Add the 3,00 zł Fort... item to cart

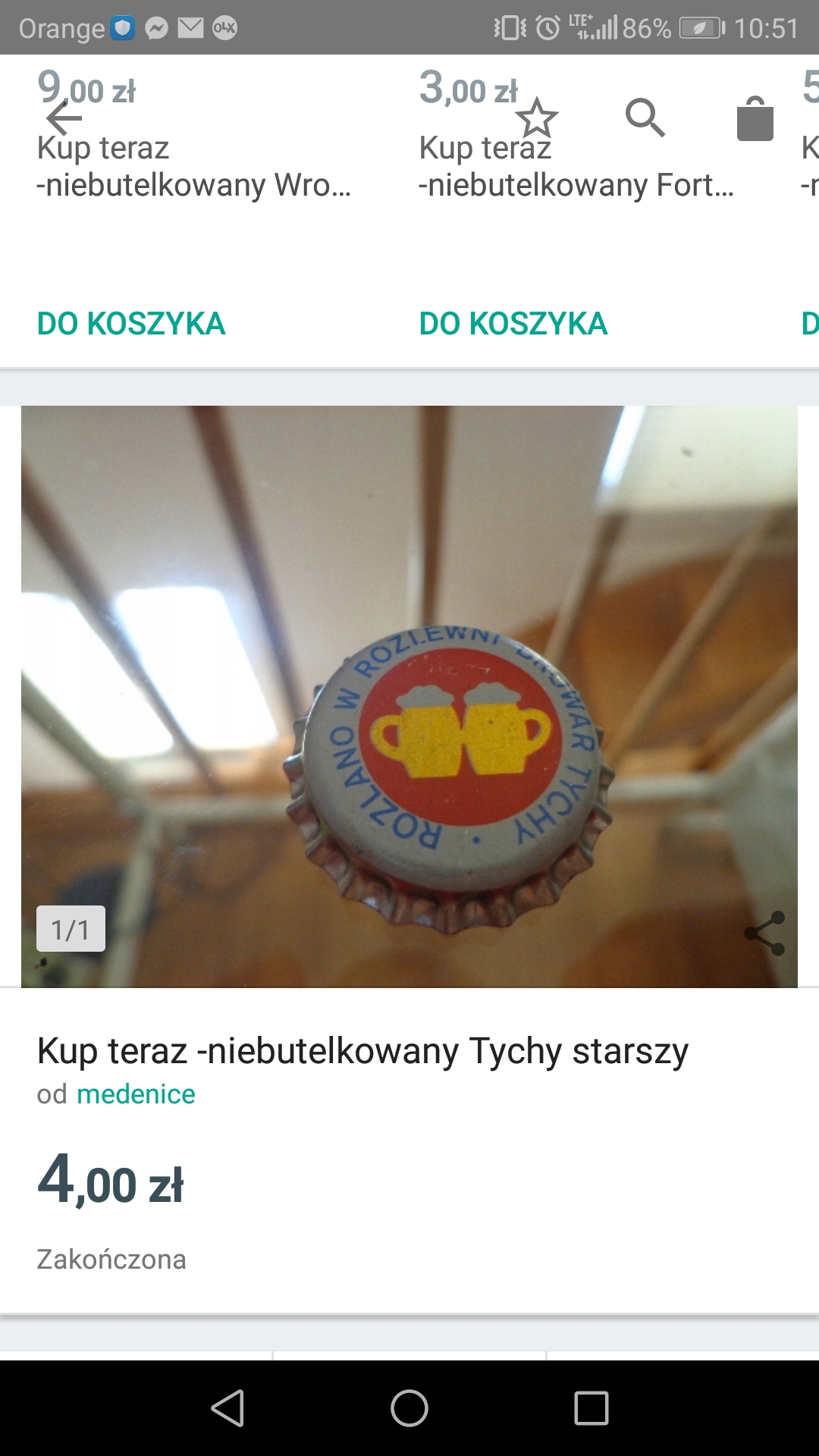click(513, 324)
